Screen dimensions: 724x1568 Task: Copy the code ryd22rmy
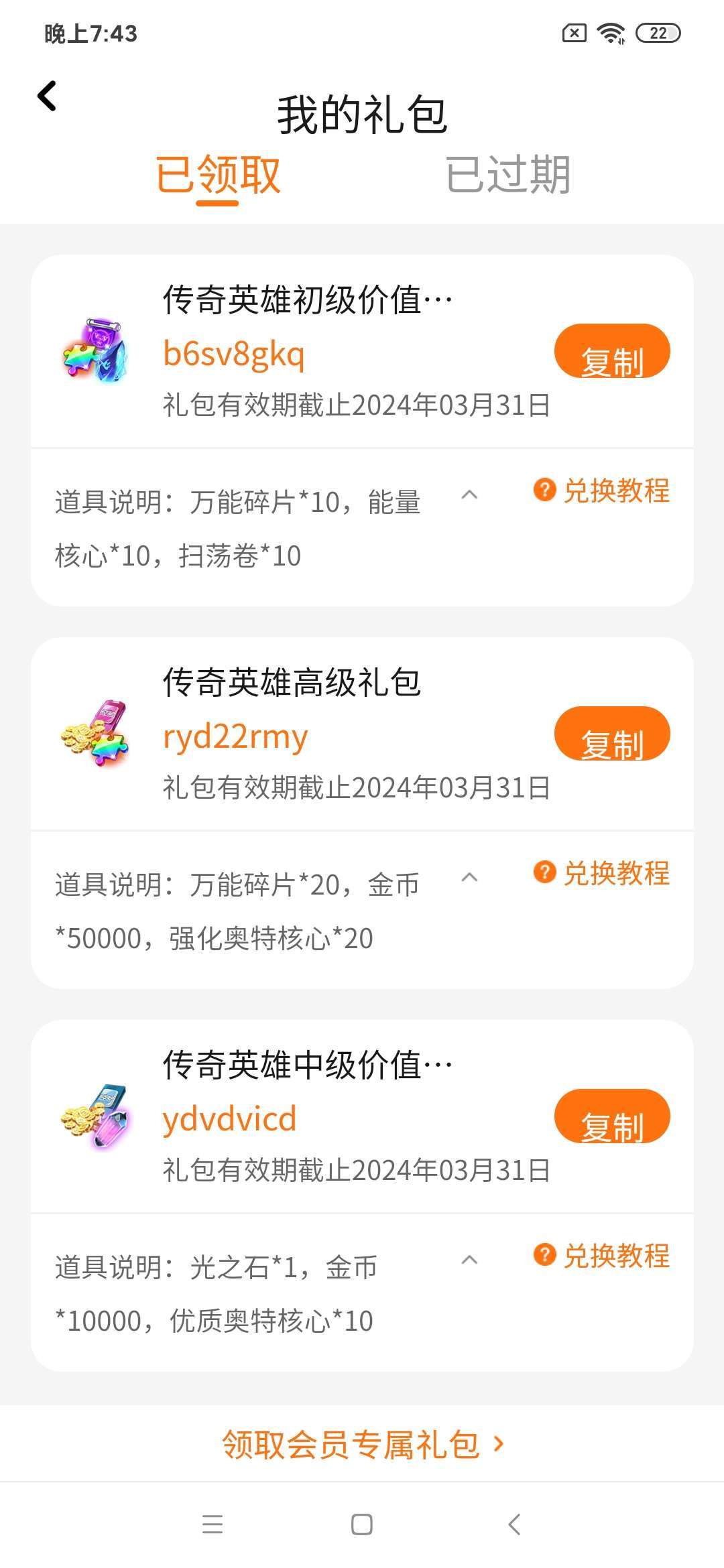(611, 734)
